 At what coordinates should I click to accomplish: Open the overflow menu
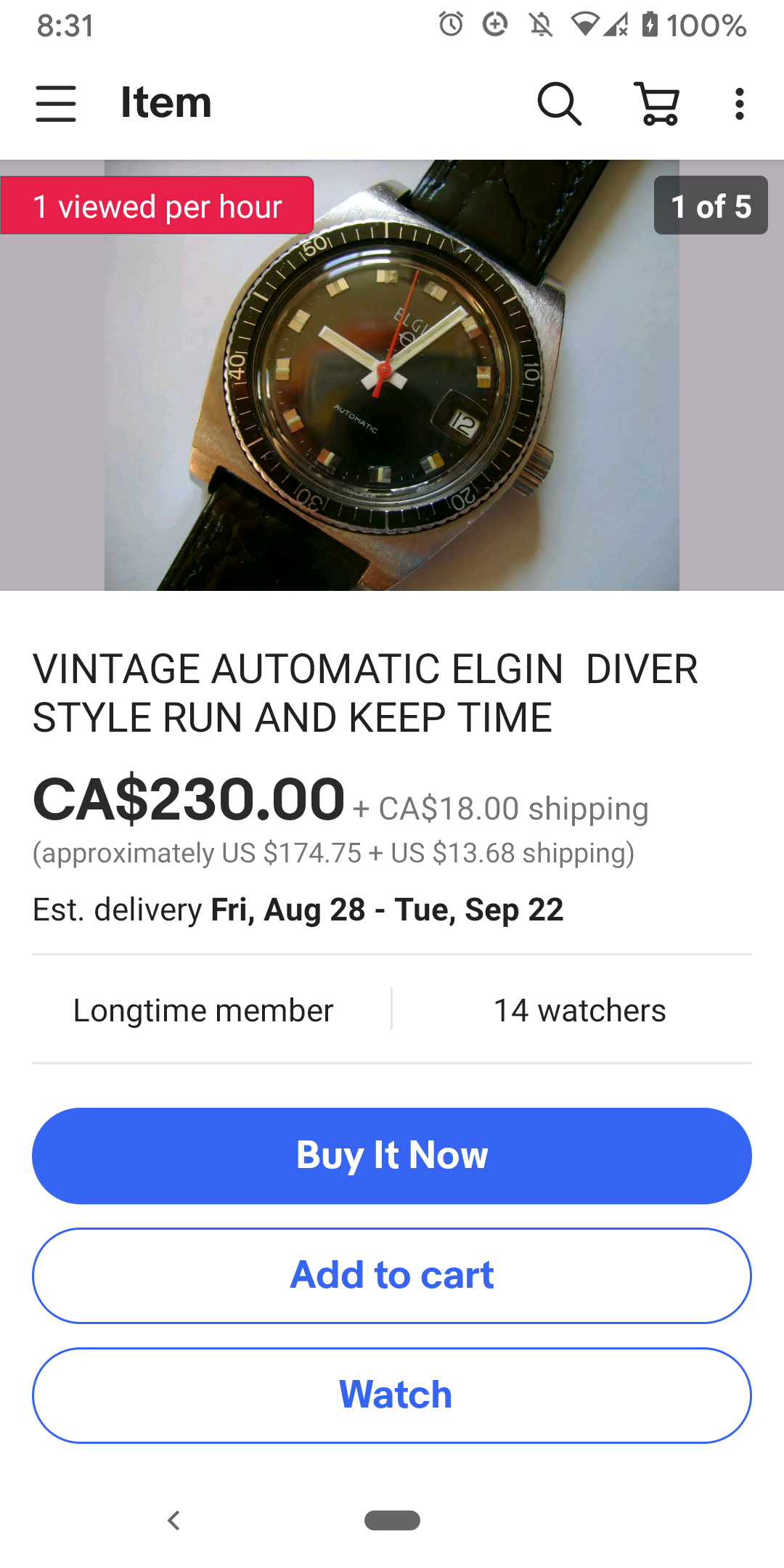739,103
